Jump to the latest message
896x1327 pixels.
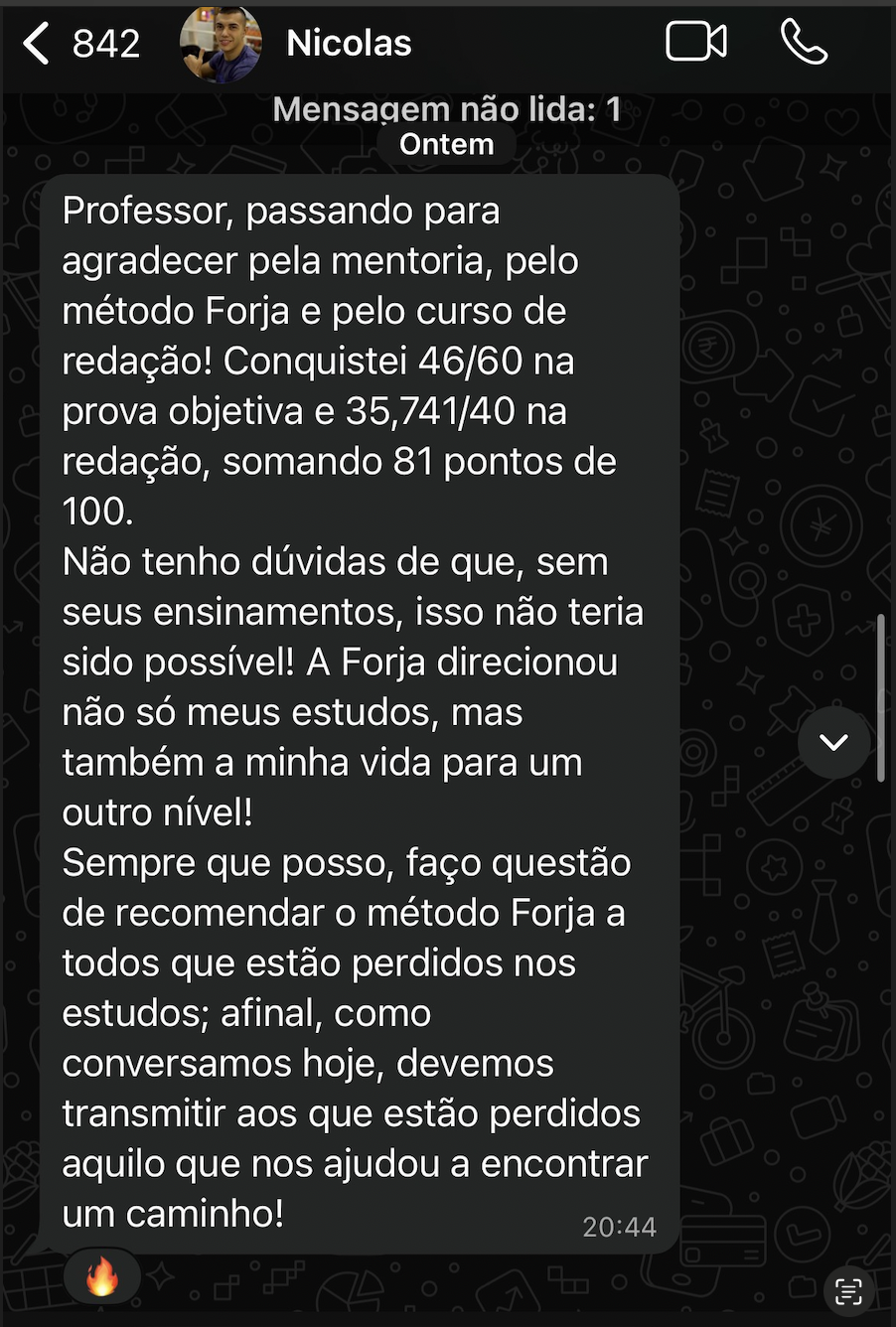click(x=833, y=742)
